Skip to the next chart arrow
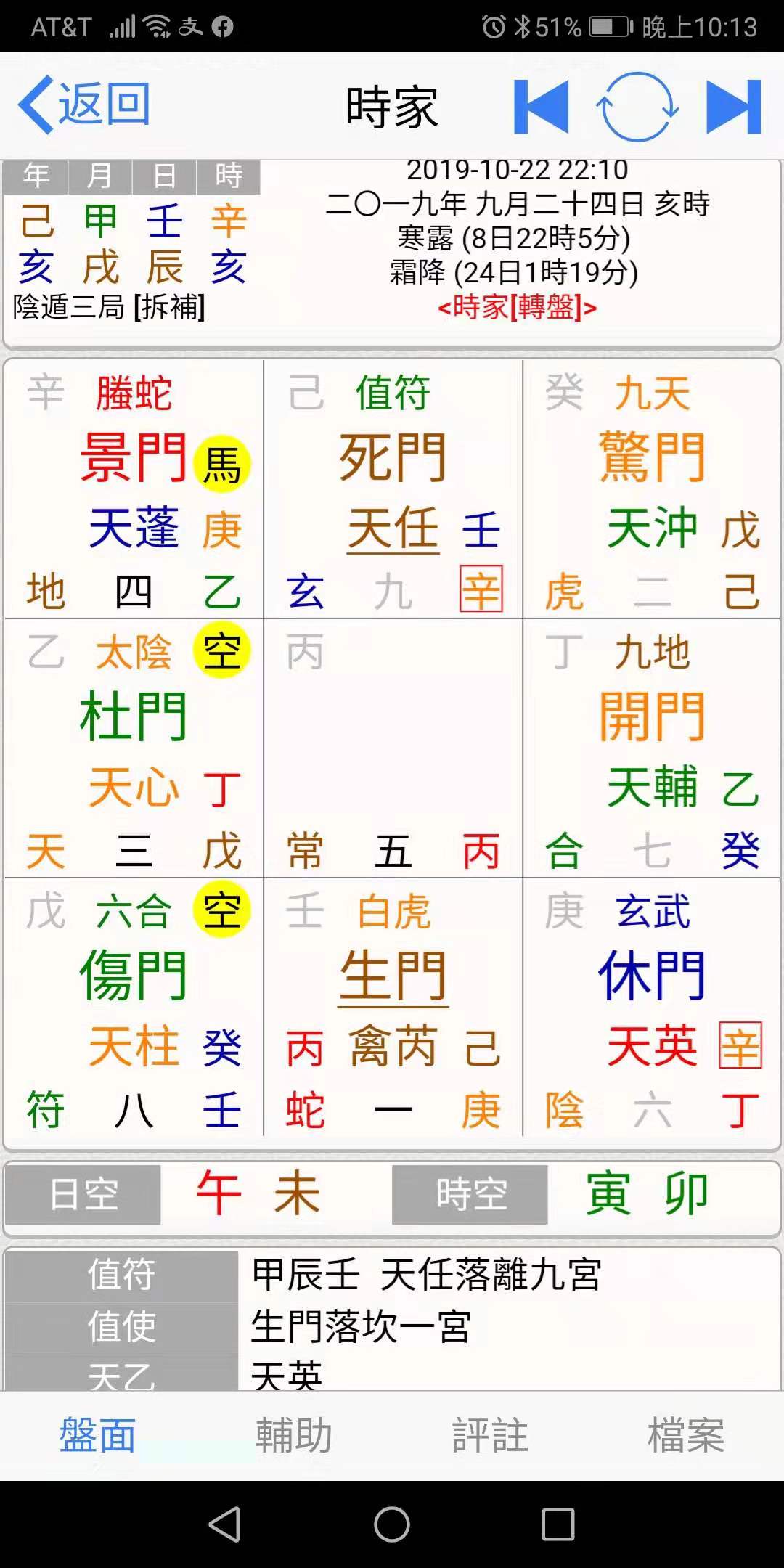Viewport: 784px width, 1568px height. pos(734,107)
